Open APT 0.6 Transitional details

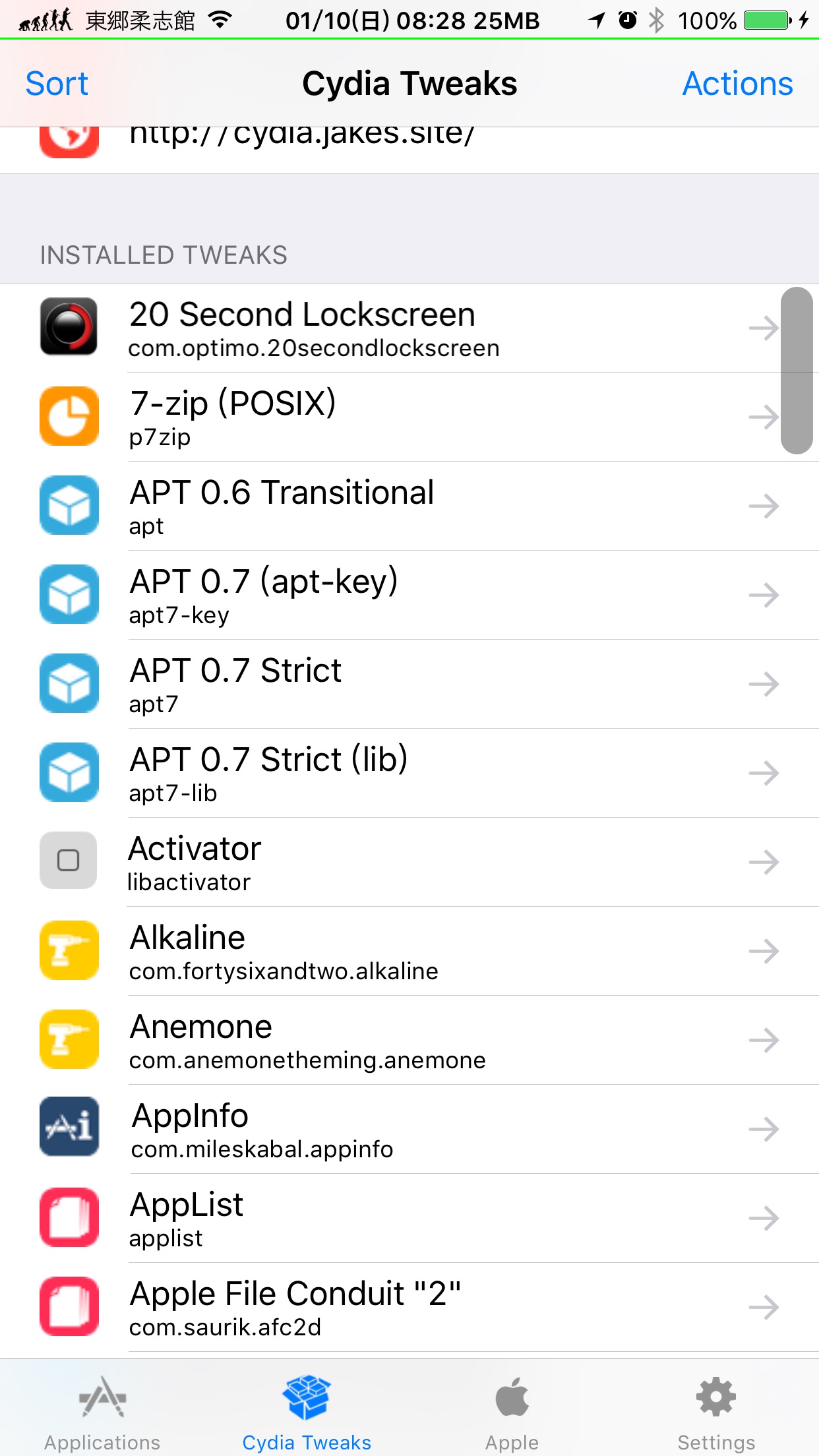409,506
